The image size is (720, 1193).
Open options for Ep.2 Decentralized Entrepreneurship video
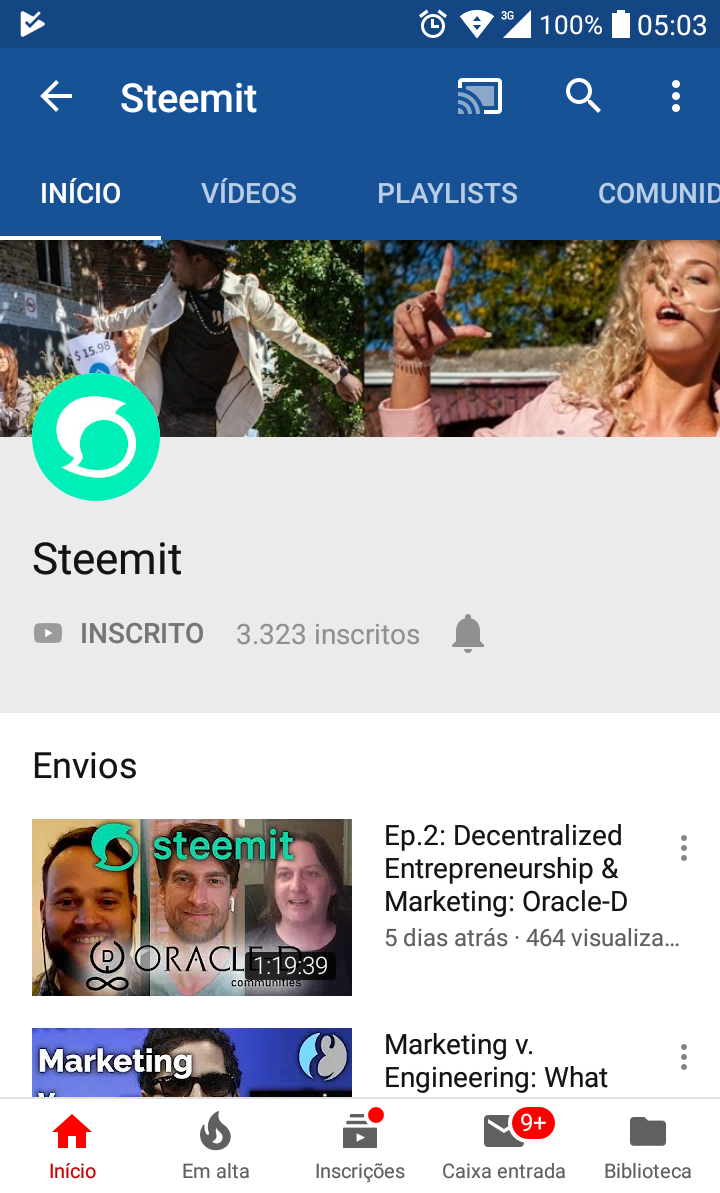coord(684,848)
